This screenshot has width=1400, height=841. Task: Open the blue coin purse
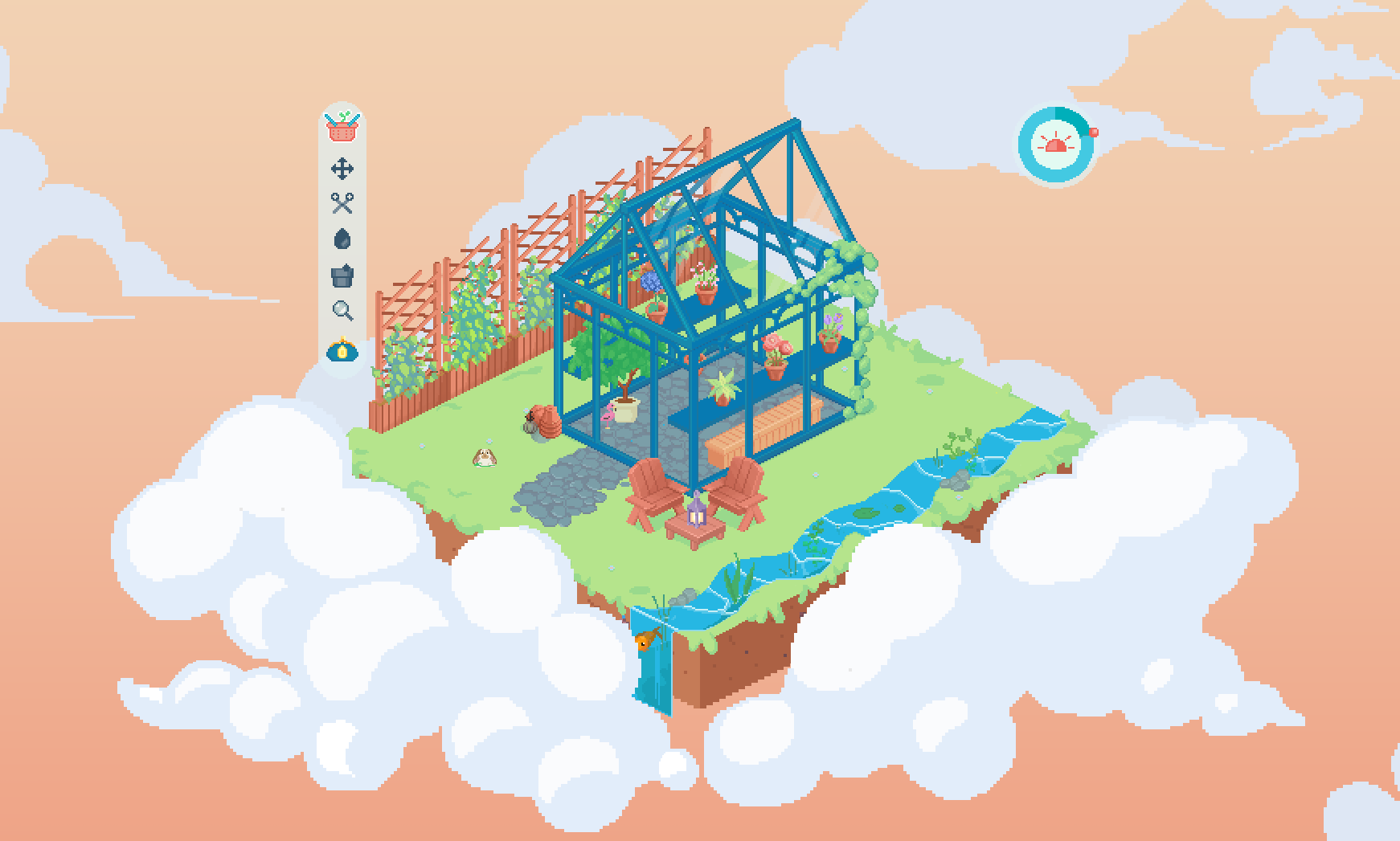342,351
